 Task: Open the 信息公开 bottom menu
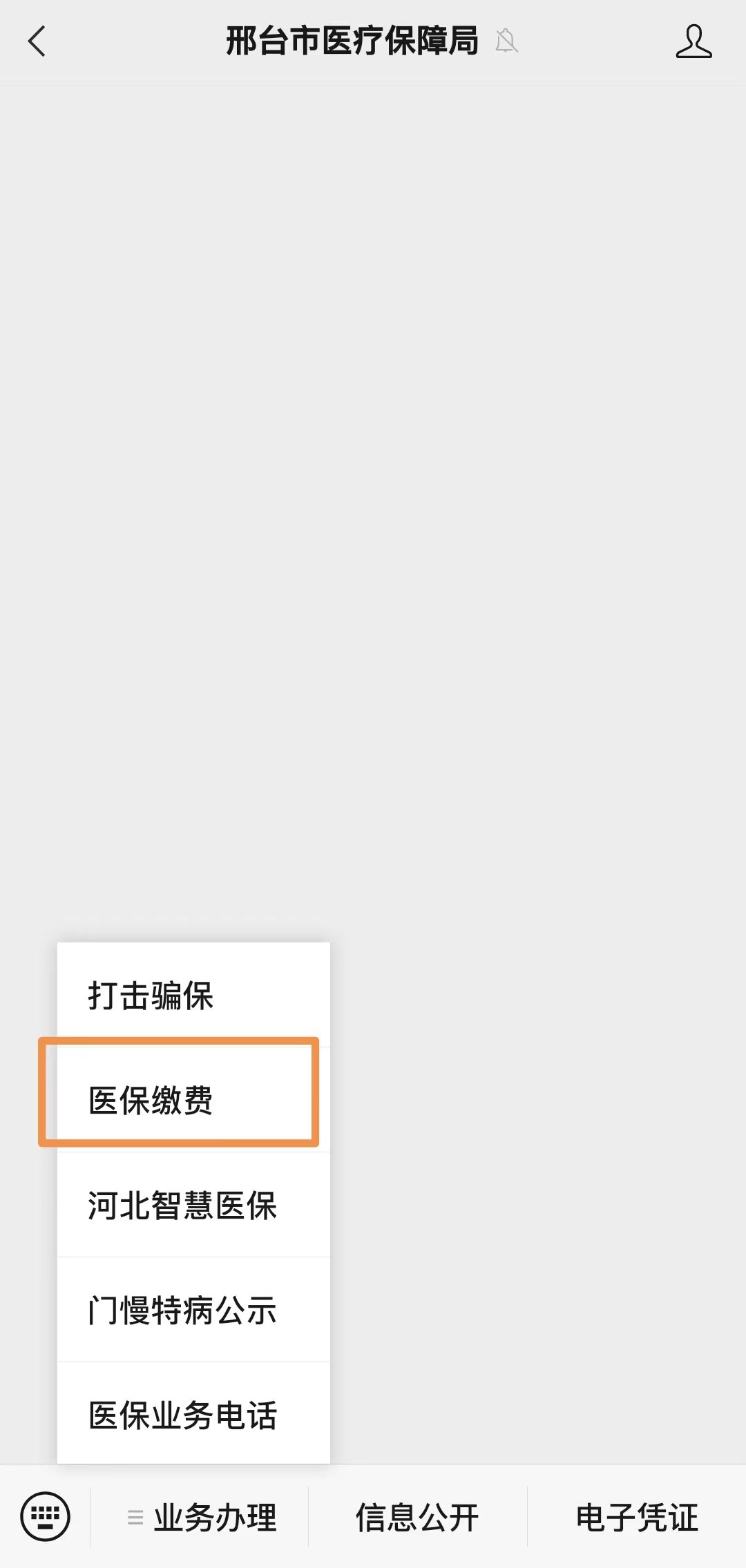point(417,1518)
